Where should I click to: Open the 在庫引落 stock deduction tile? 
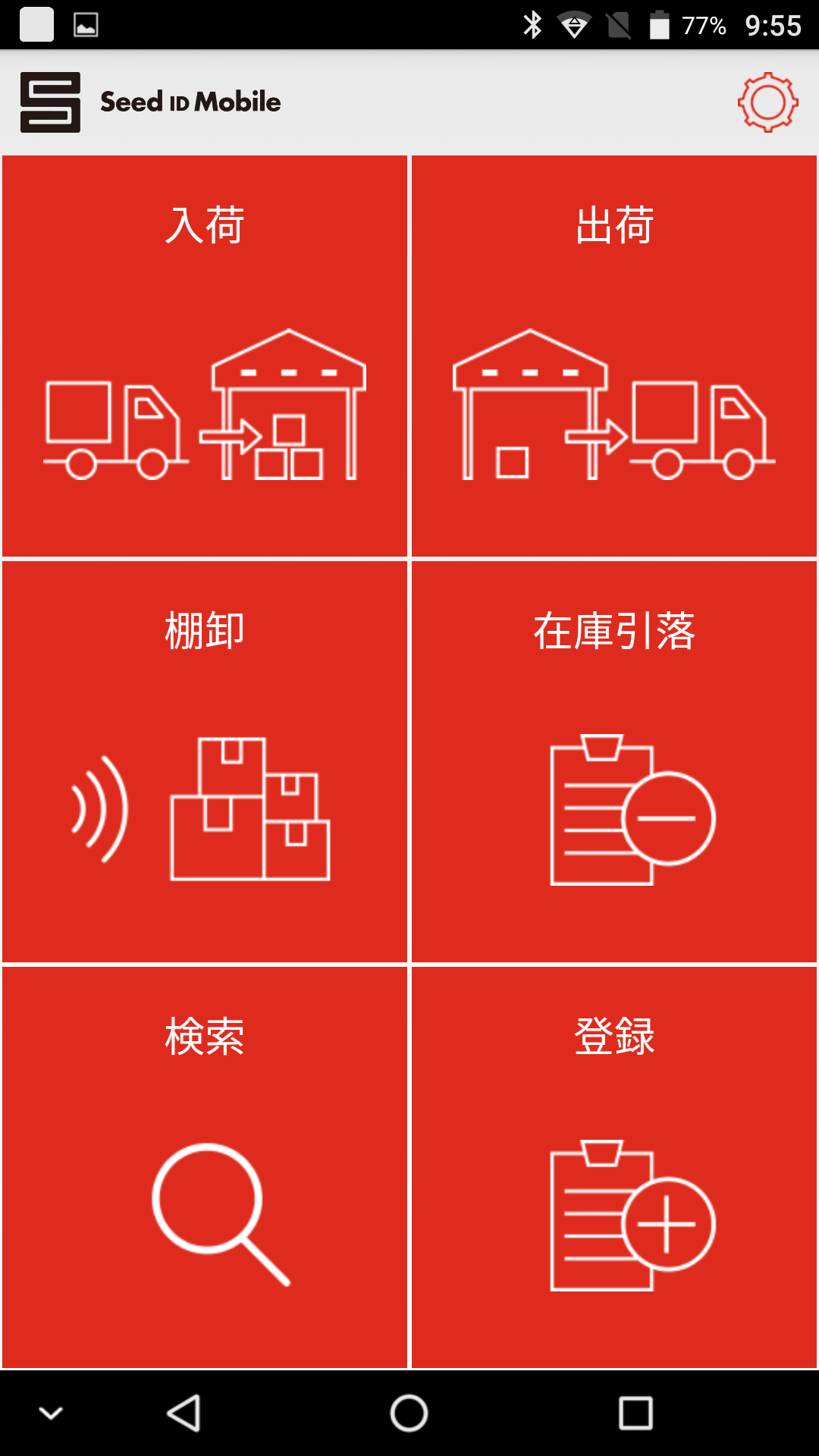coord(614,762)
